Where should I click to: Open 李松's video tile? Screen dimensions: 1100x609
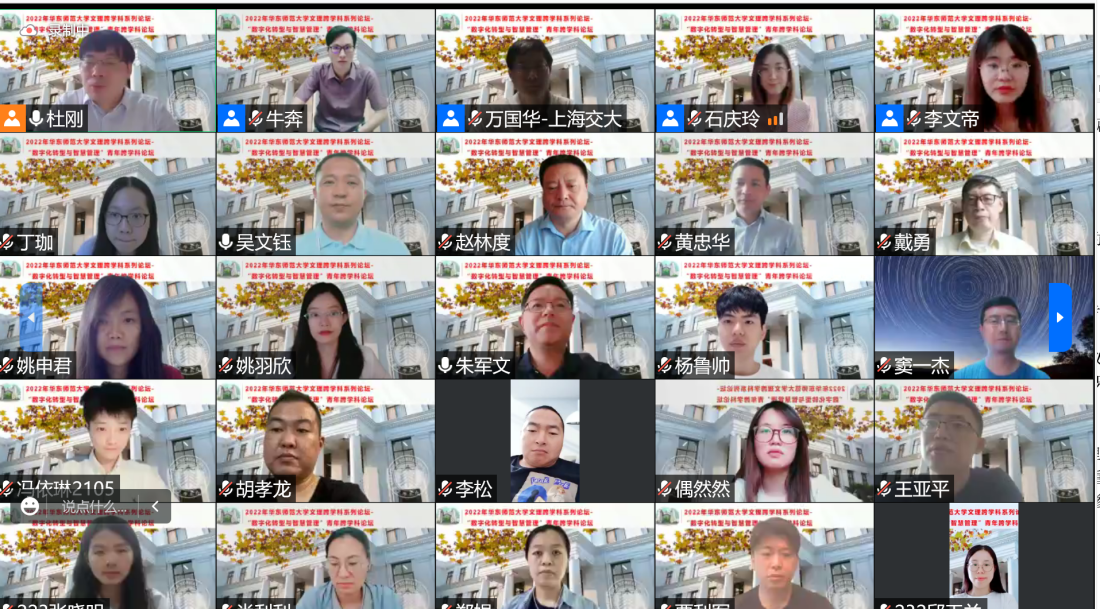click(x=545, y=440)
